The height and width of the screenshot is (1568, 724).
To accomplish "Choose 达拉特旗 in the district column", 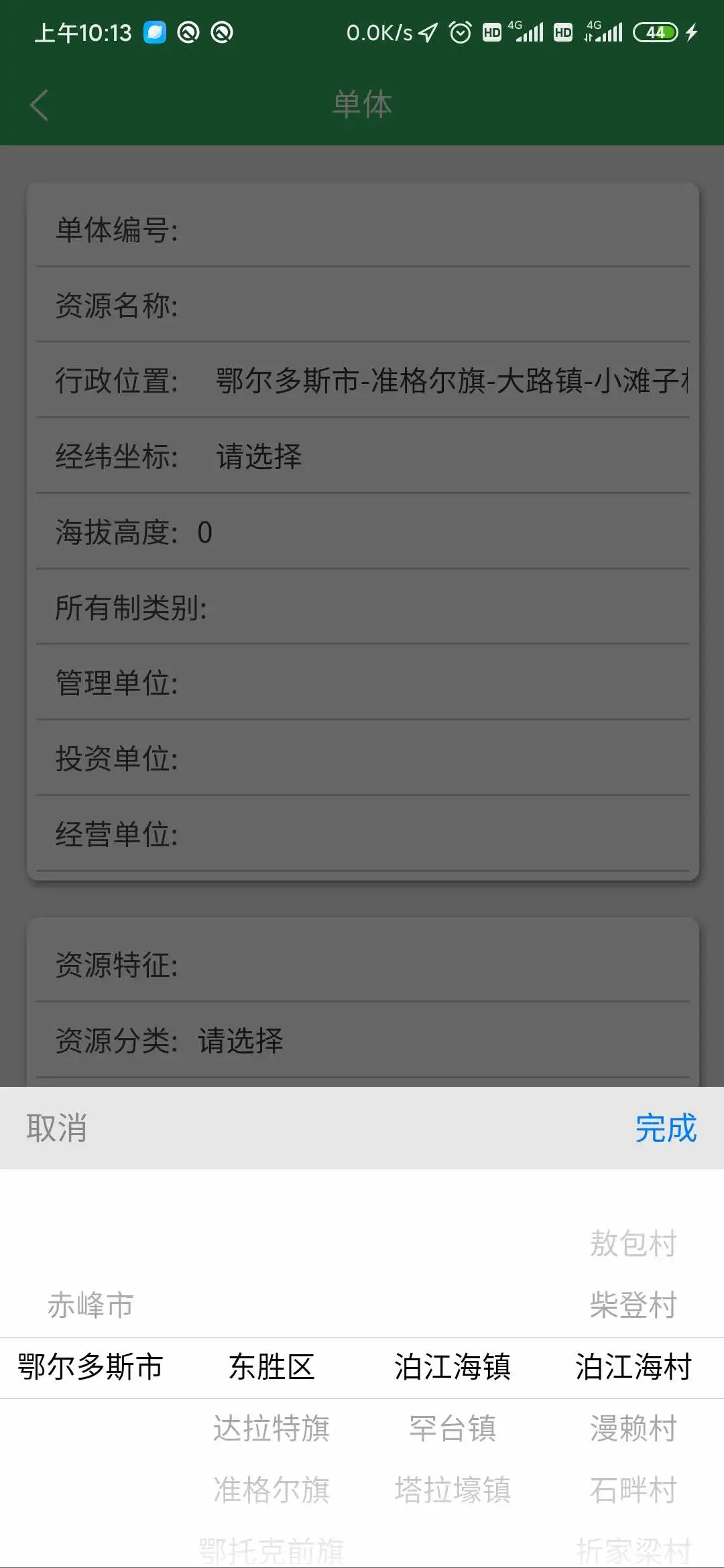I will coord(271,1428).
